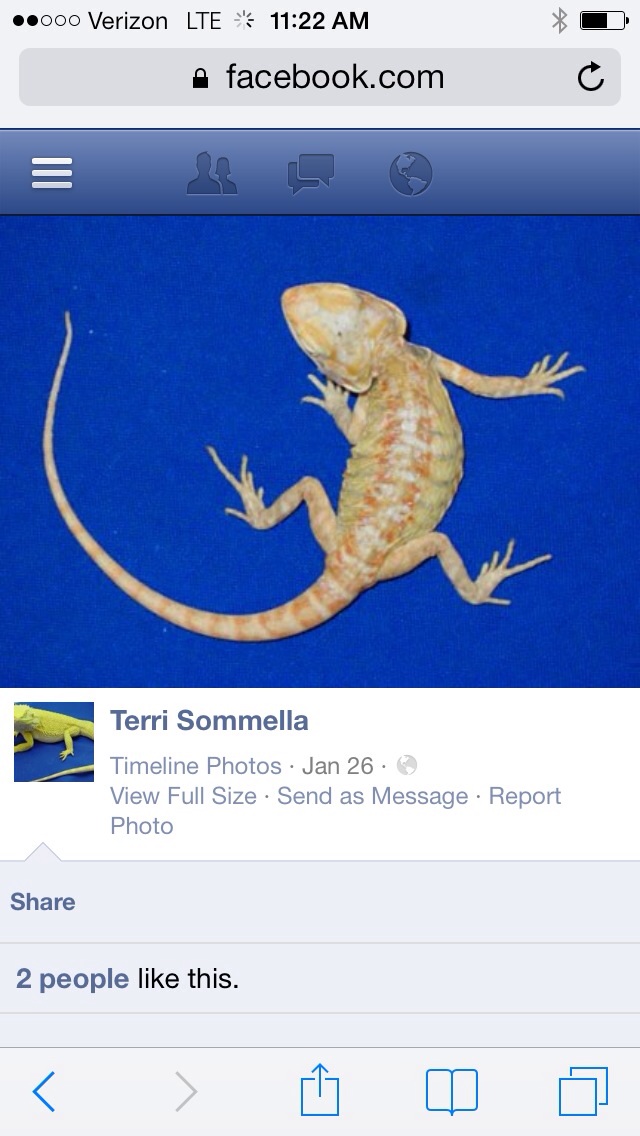640x1136 pixels.
Task: Open the bearded dragon photo
Action: 320,451
